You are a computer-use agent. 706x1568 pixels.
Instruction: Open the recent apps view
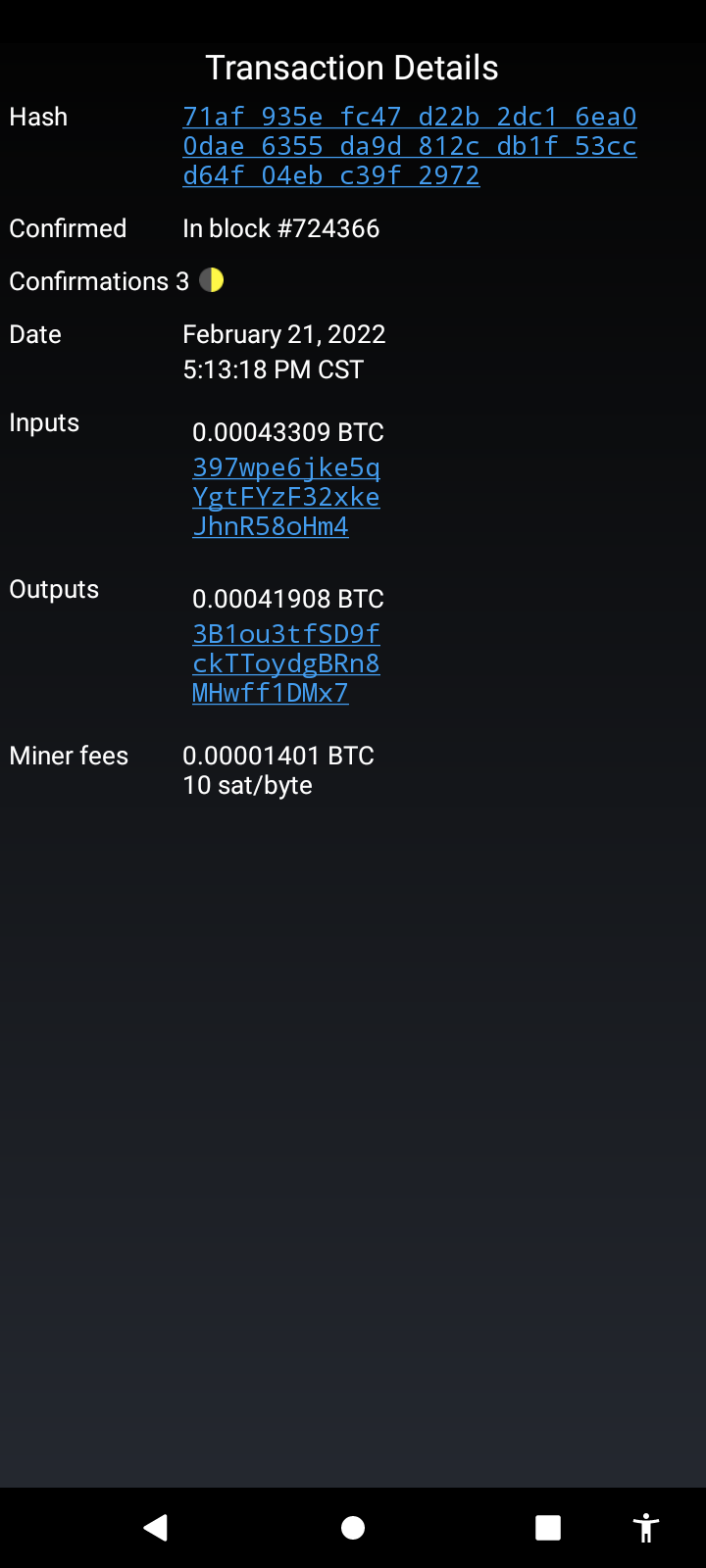(547, 1528)
